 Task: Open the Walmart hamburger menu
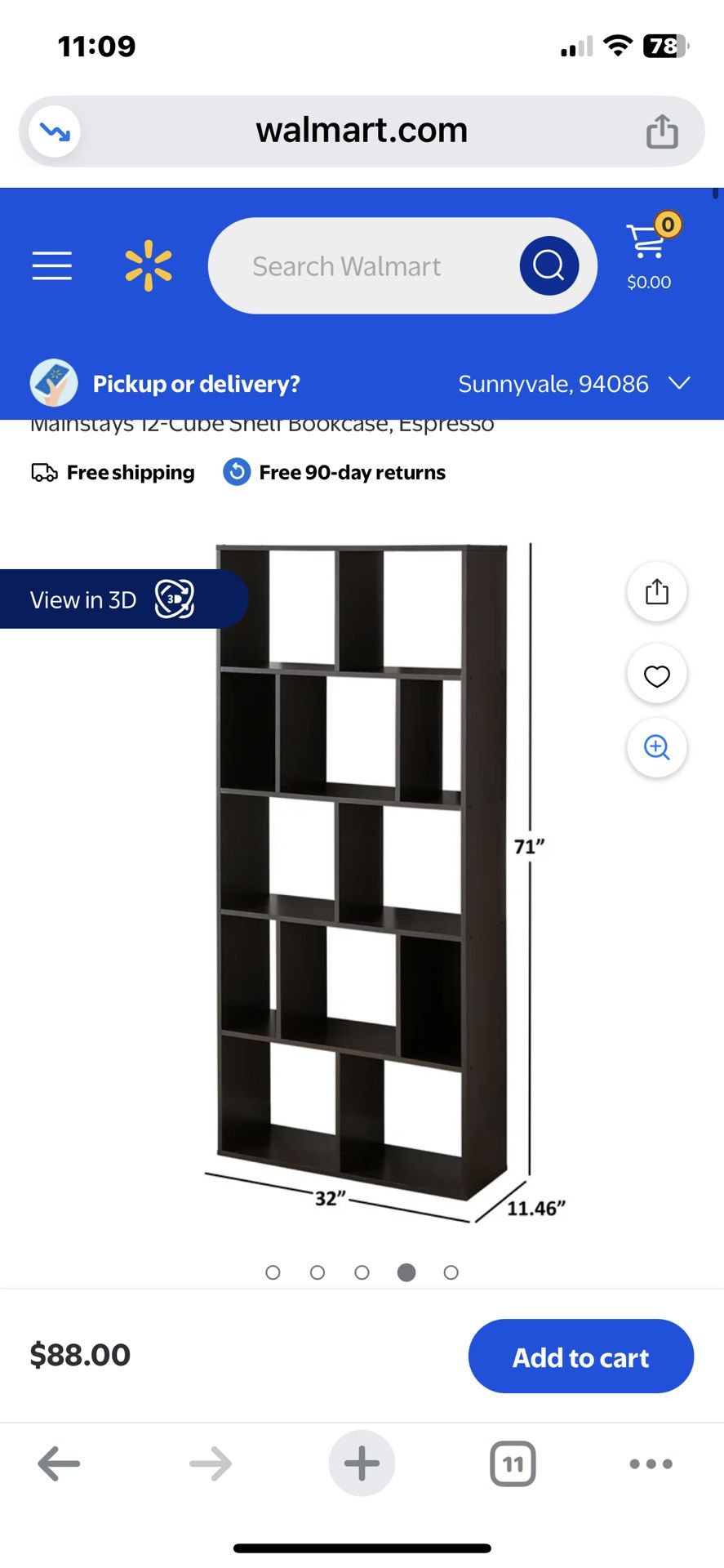pyautogui.click(x=52, y=266)
